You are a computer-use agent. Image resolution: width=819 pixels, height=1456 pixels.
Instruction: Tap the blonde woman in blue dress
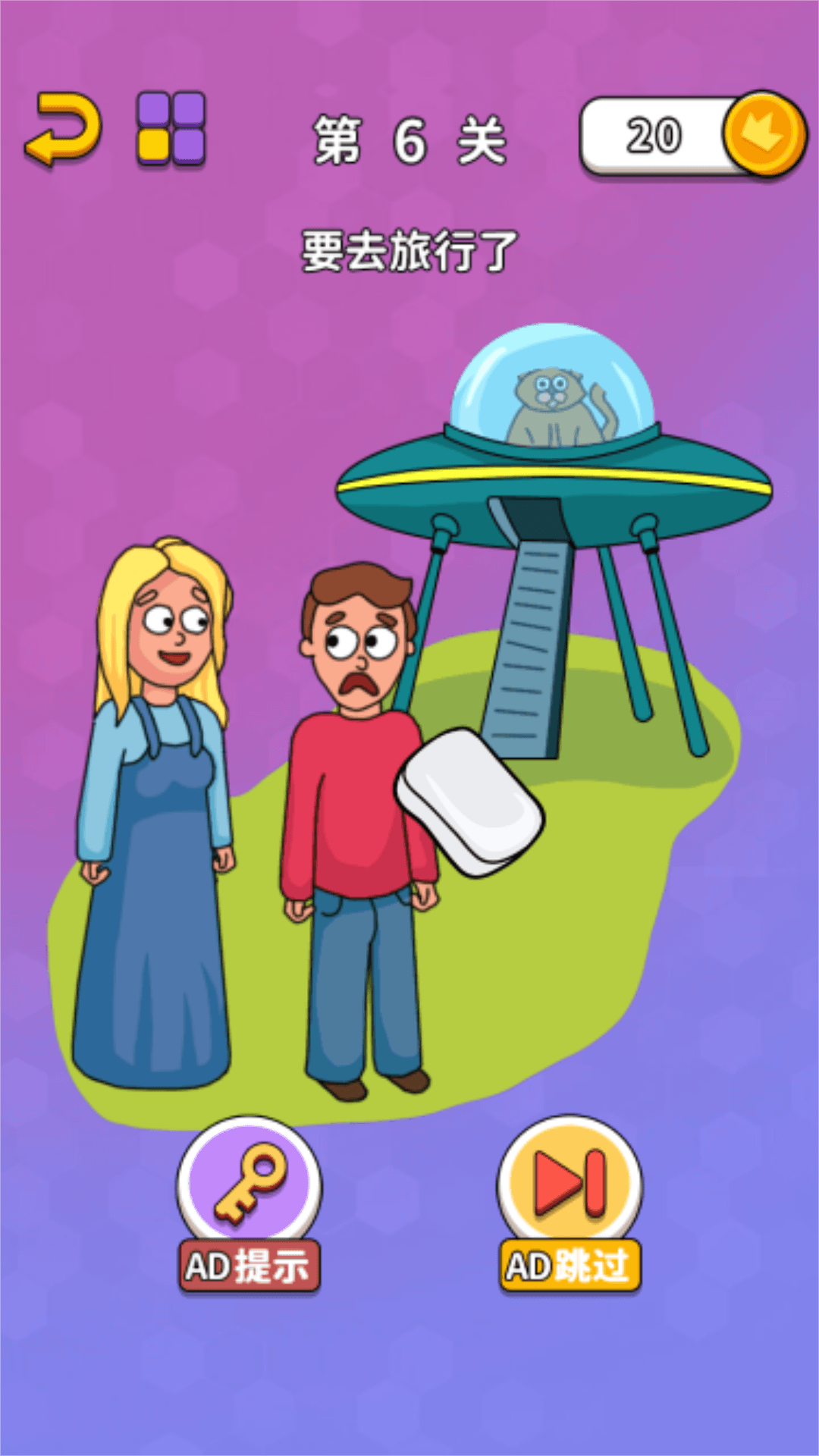pos(155,819)
